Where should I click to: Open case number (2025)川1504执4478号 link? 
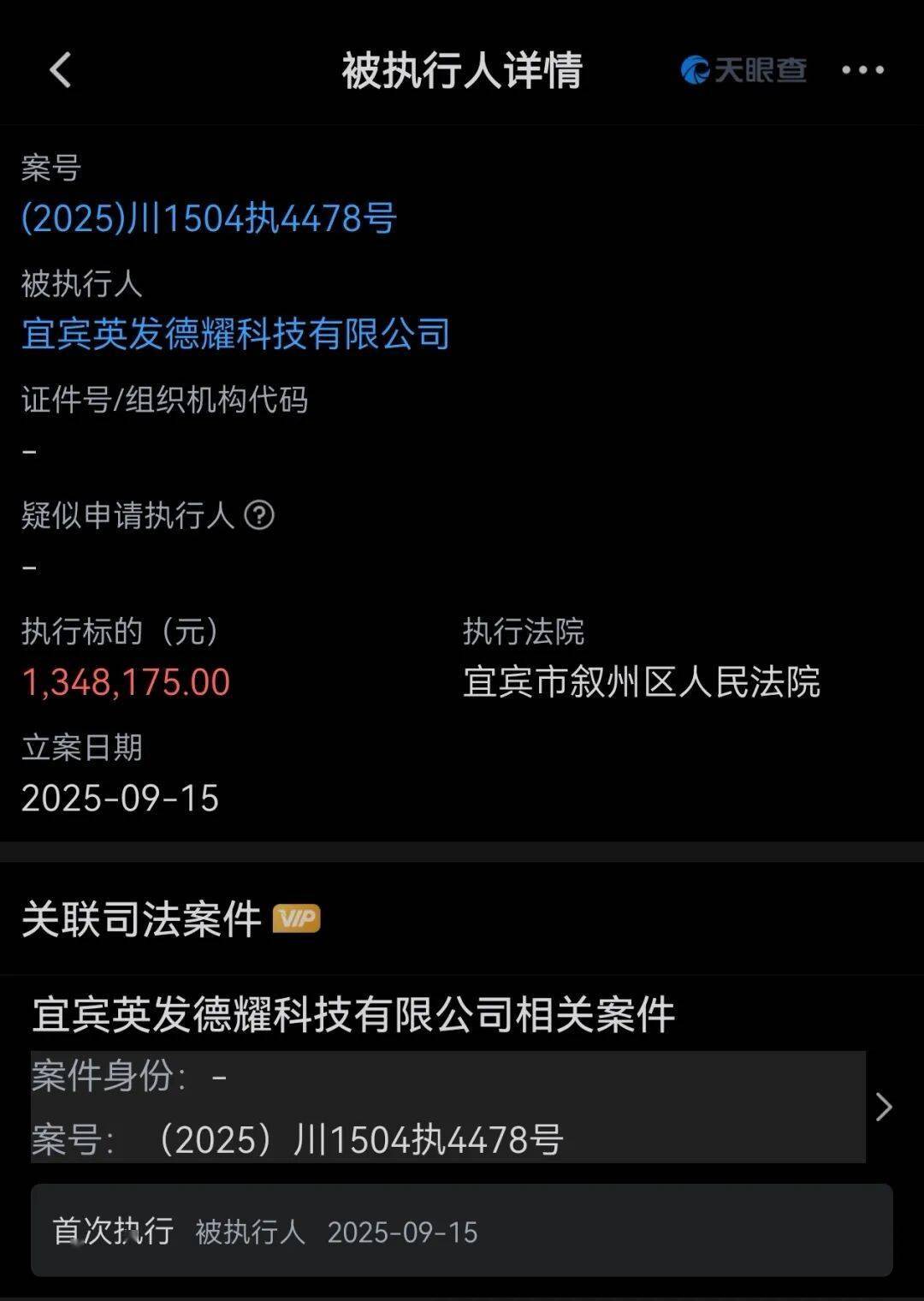pos(209,219)
